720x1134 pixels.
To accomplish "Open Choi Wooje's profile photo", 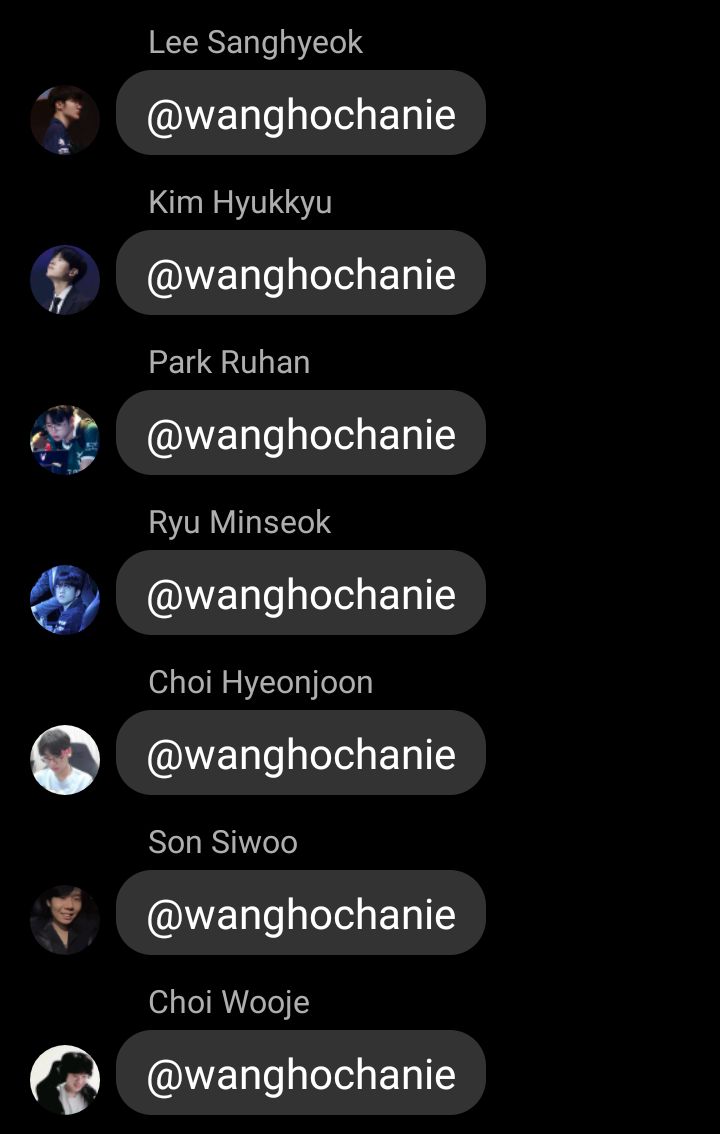I will 65,1080.
